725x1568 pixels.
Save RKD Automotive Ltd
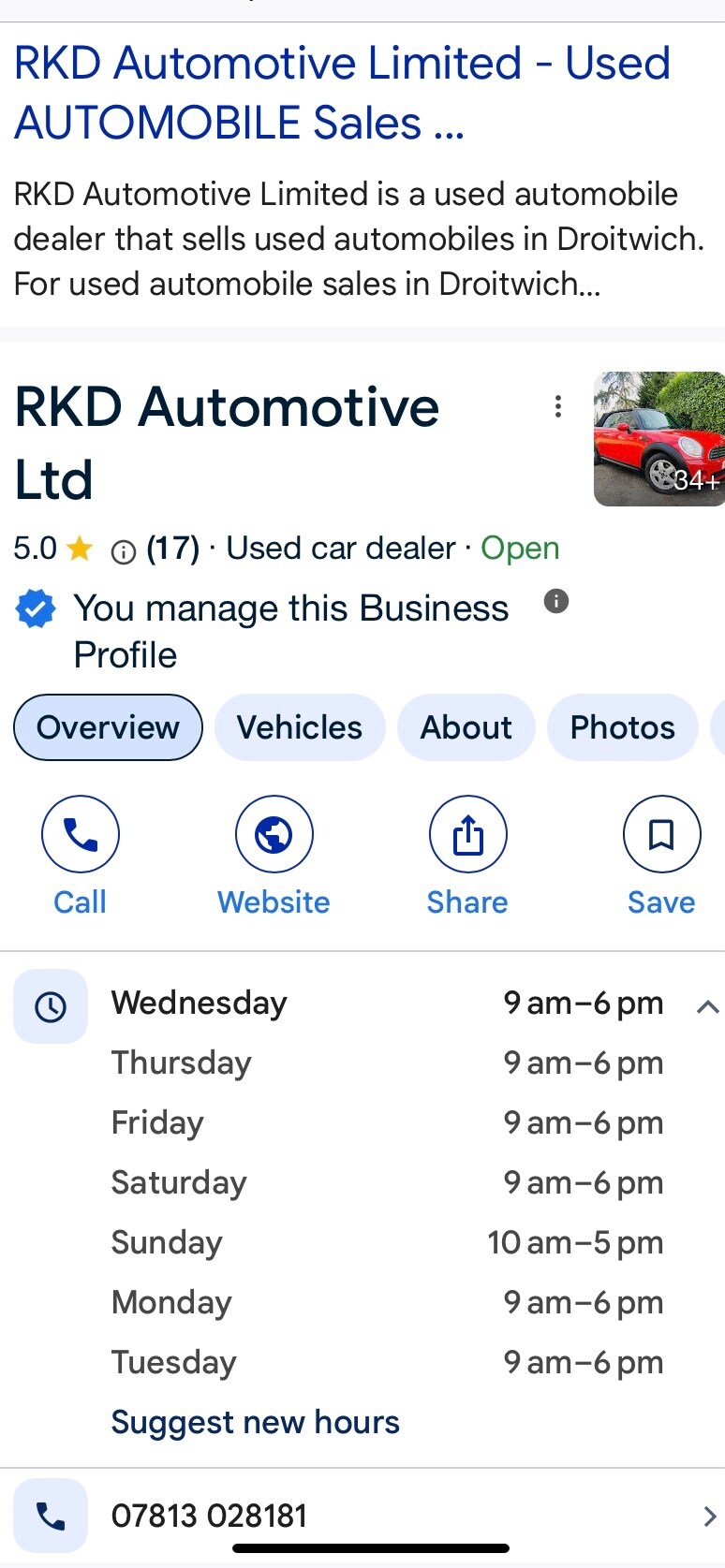tap(661, 833)
